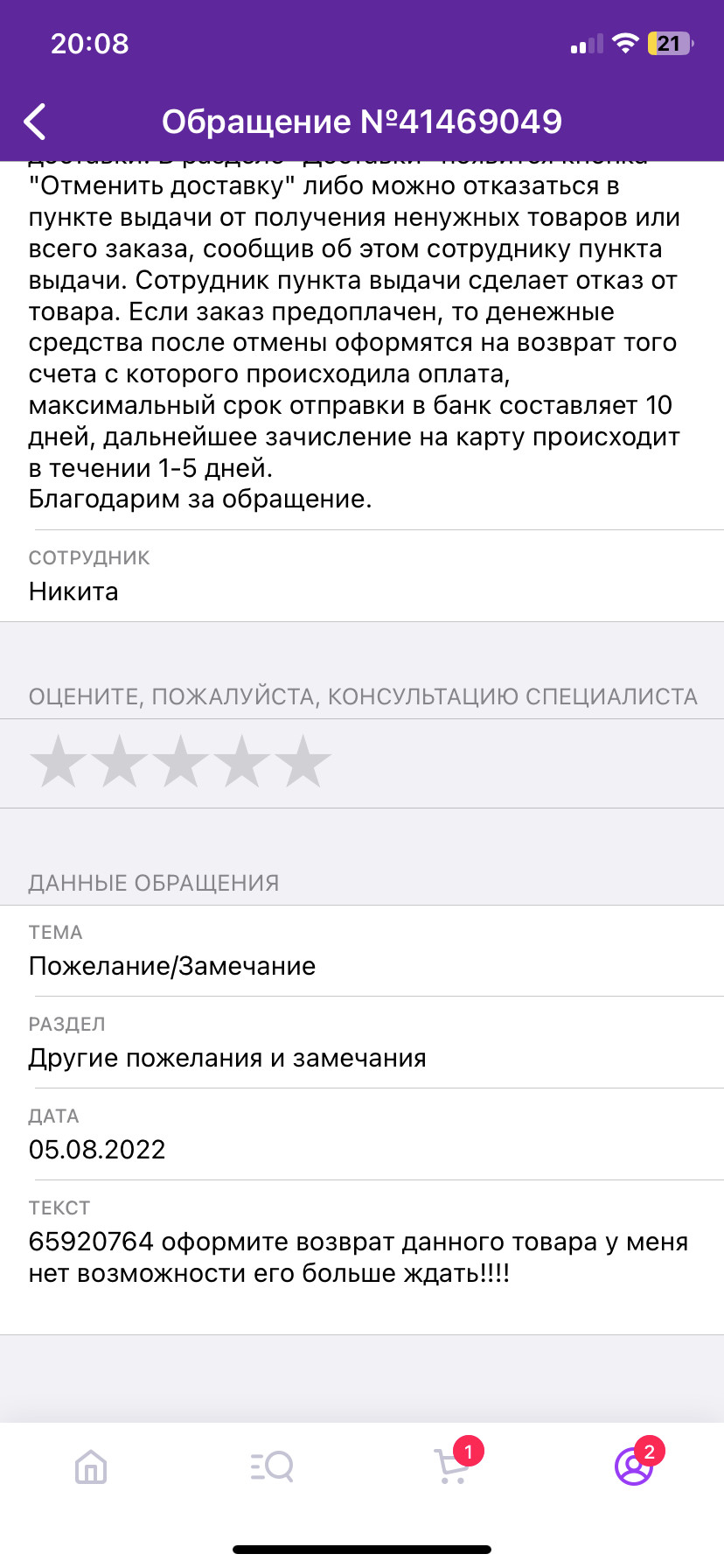Select the third rating star
This screenshot has height=1568, width=724.
pyautogui.click(x=180, y=761)
